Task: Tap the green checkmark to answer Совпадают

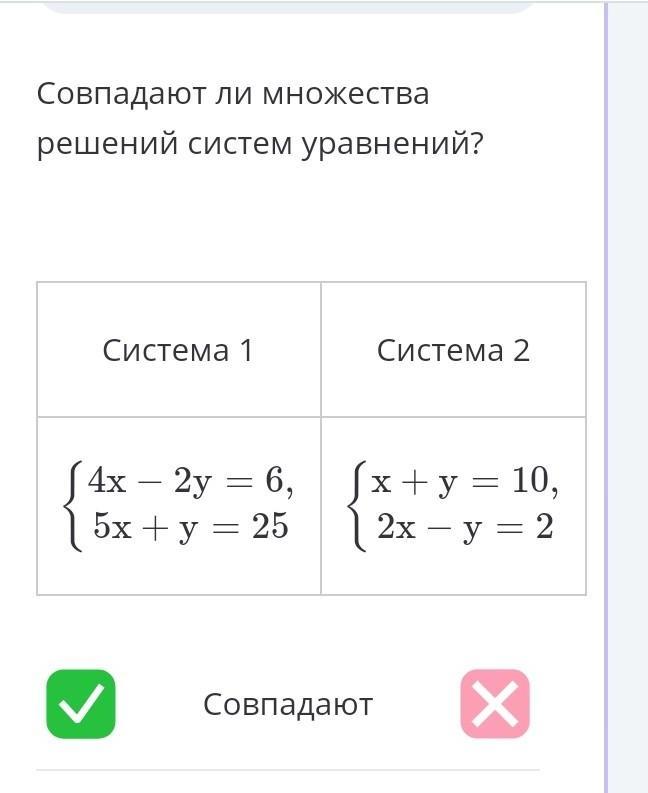Action: click(x=81, y=704)
